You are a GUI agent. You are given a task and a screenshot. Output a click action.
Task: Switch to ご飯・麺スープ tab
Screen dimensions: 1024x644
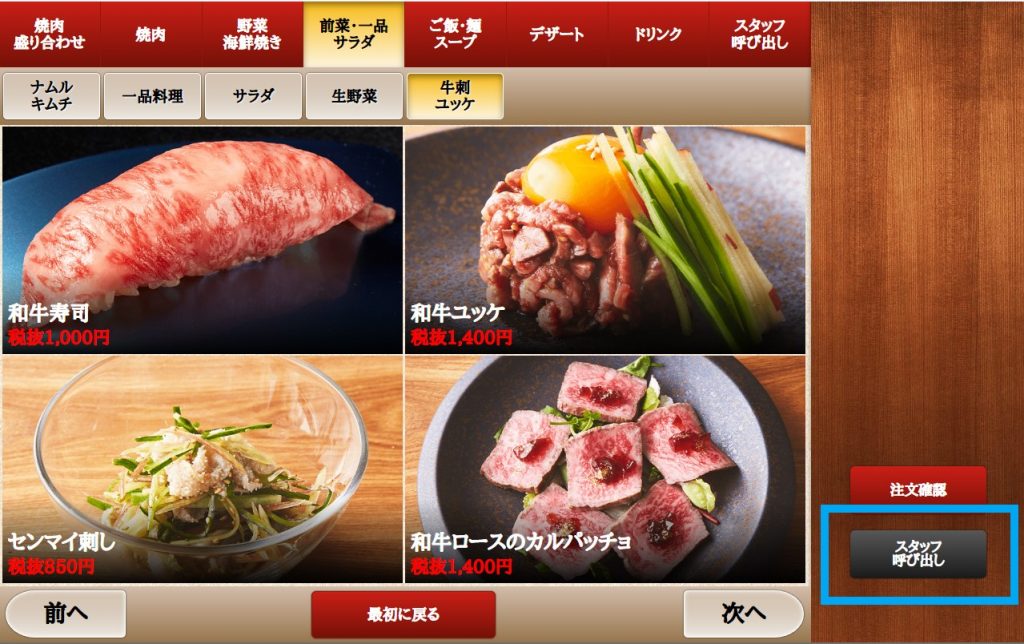pos(455,34)
